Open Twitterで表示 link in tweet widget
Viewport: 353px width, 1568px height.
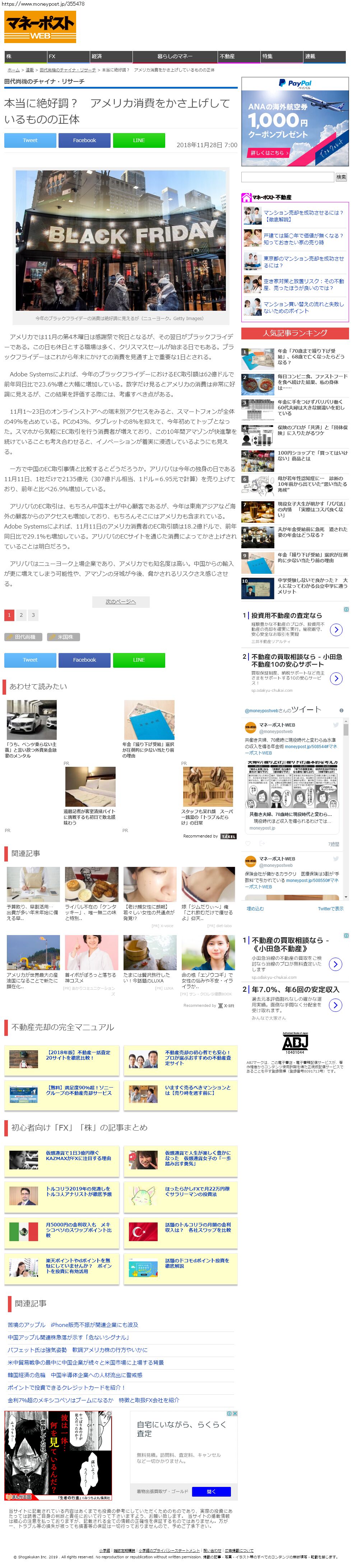pos(330,908)
